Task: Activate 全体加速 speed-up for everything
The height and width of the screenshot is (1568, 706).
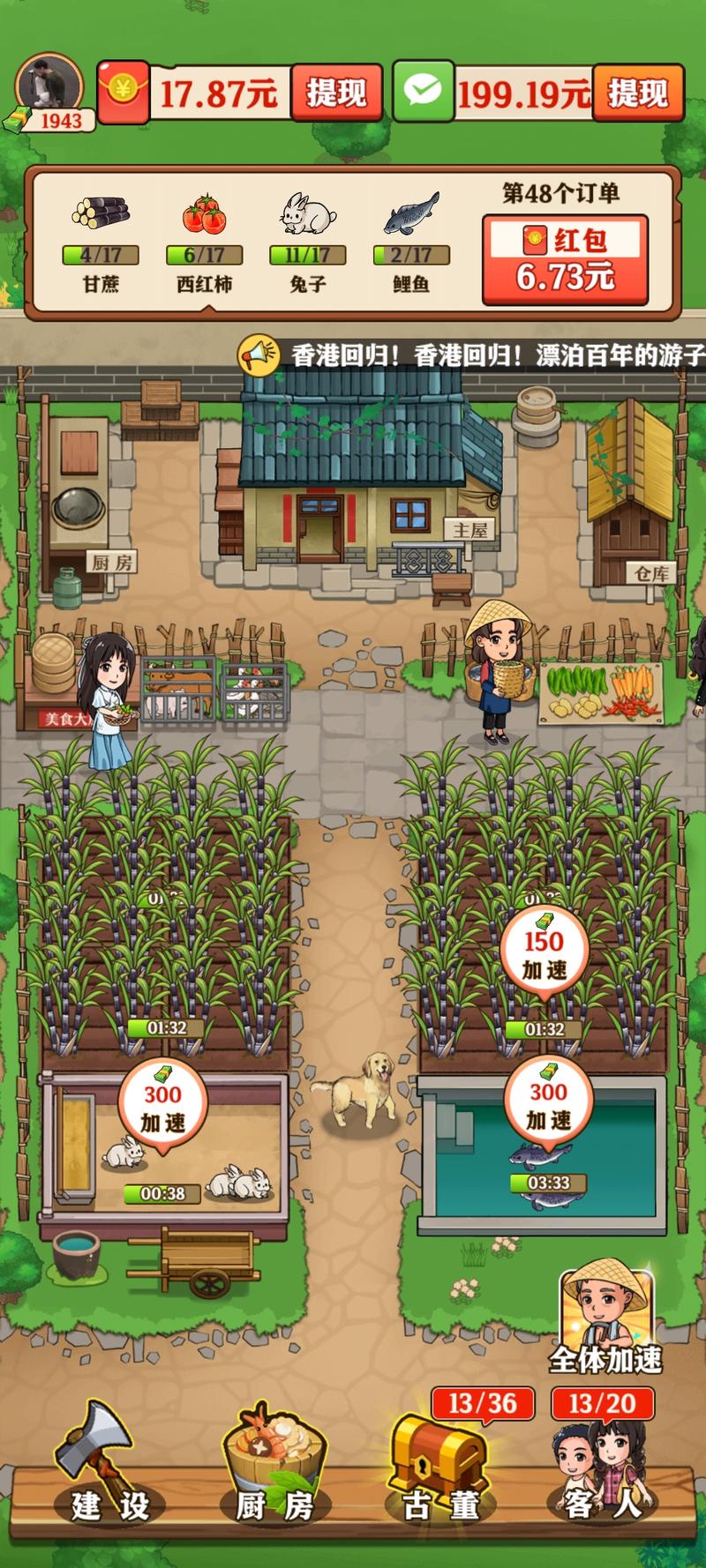Action: pyautogui.click(x=605, y=1323)
